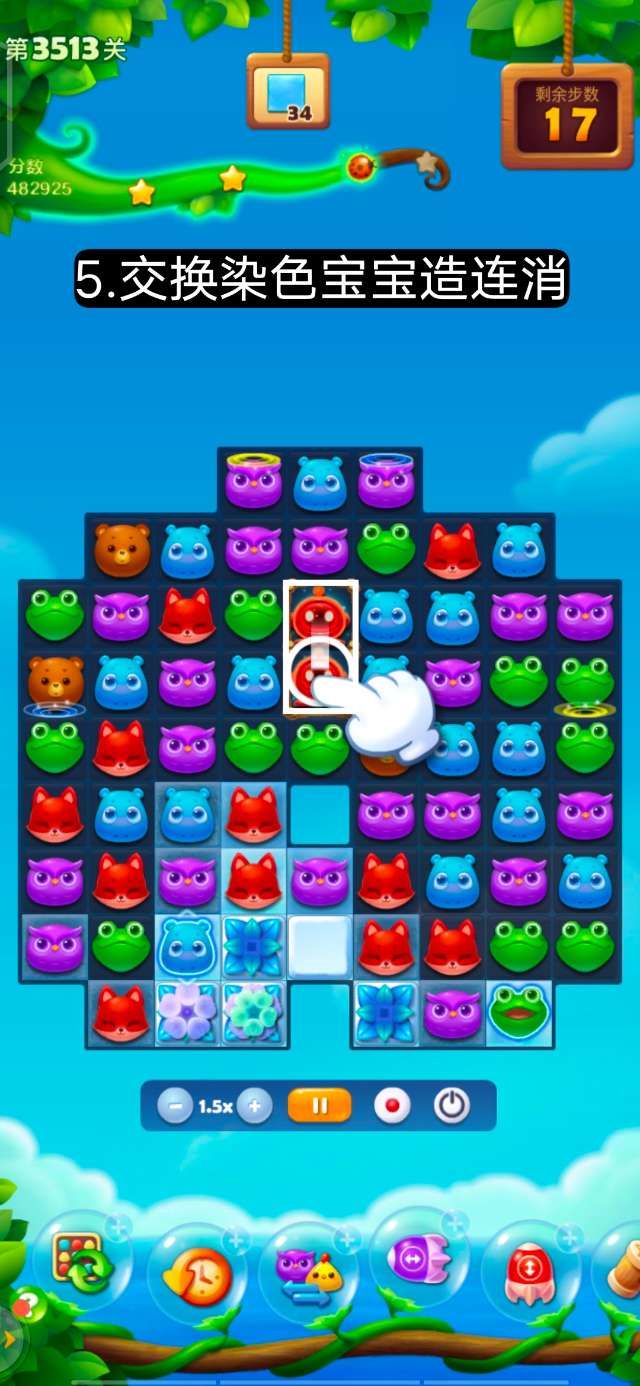Decrease the playback speed with minus
640x1386 pixels.
tap(176, 1106)
